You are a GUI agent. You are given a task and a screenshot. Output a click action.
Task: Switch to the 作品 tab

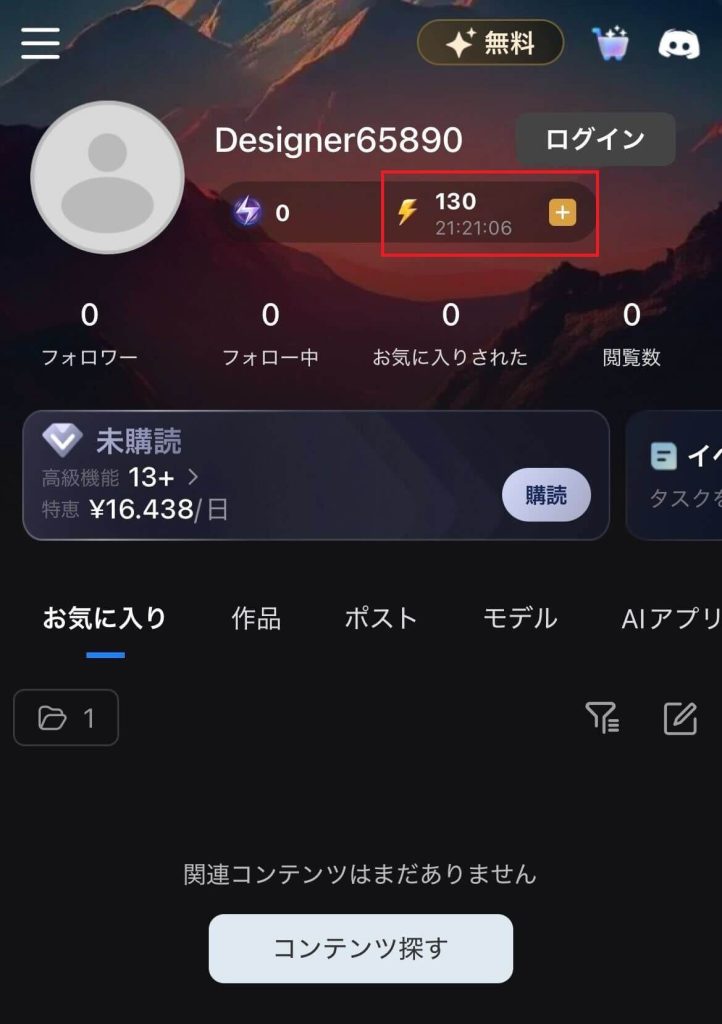(x=256, y=618)
